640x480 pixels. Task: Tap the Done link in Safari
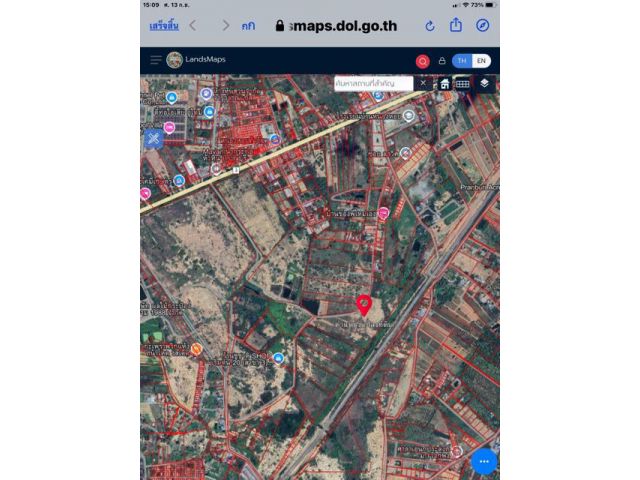[164, 25]
